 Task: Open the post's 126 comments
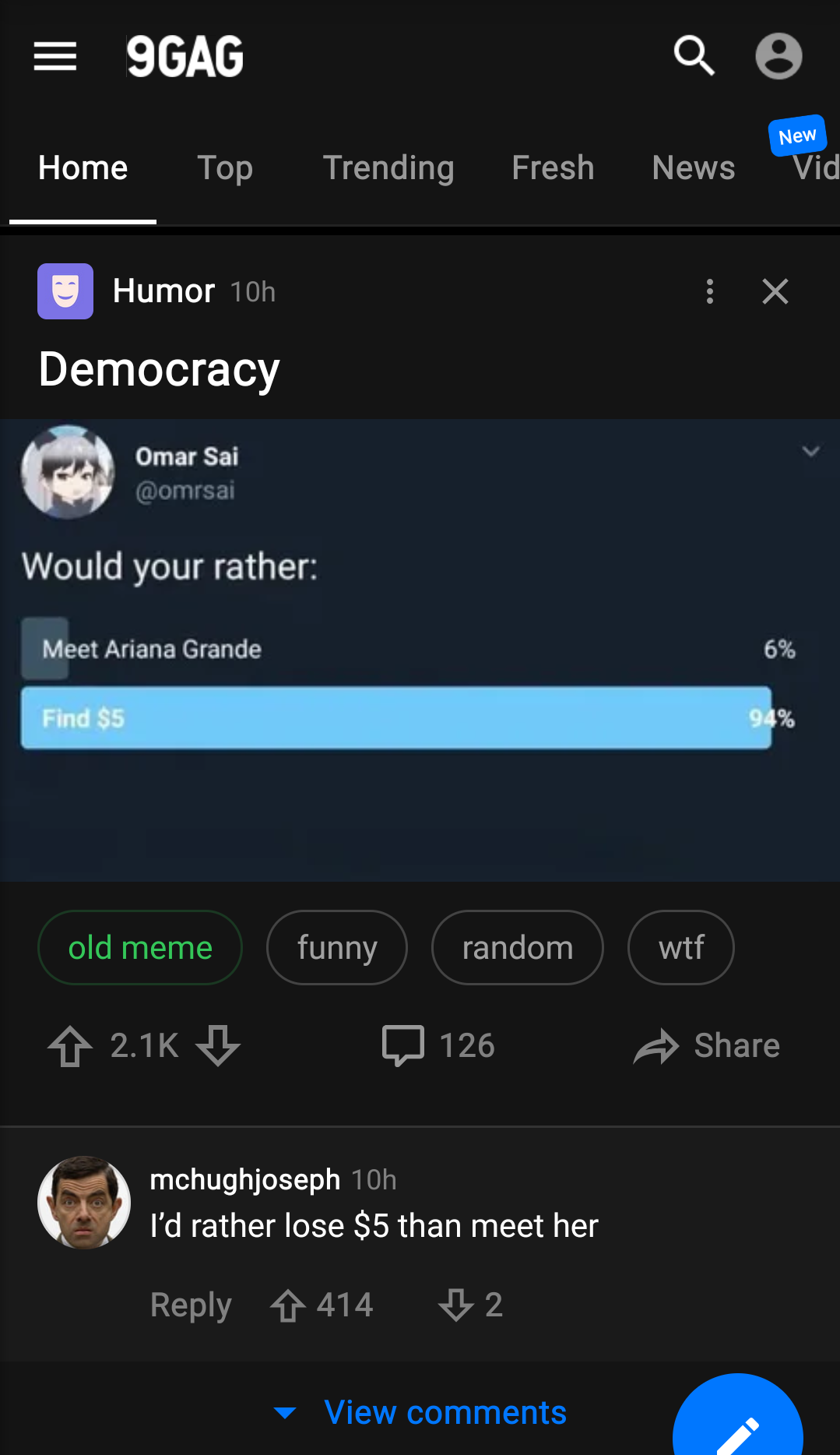(x=438, y=1045)
